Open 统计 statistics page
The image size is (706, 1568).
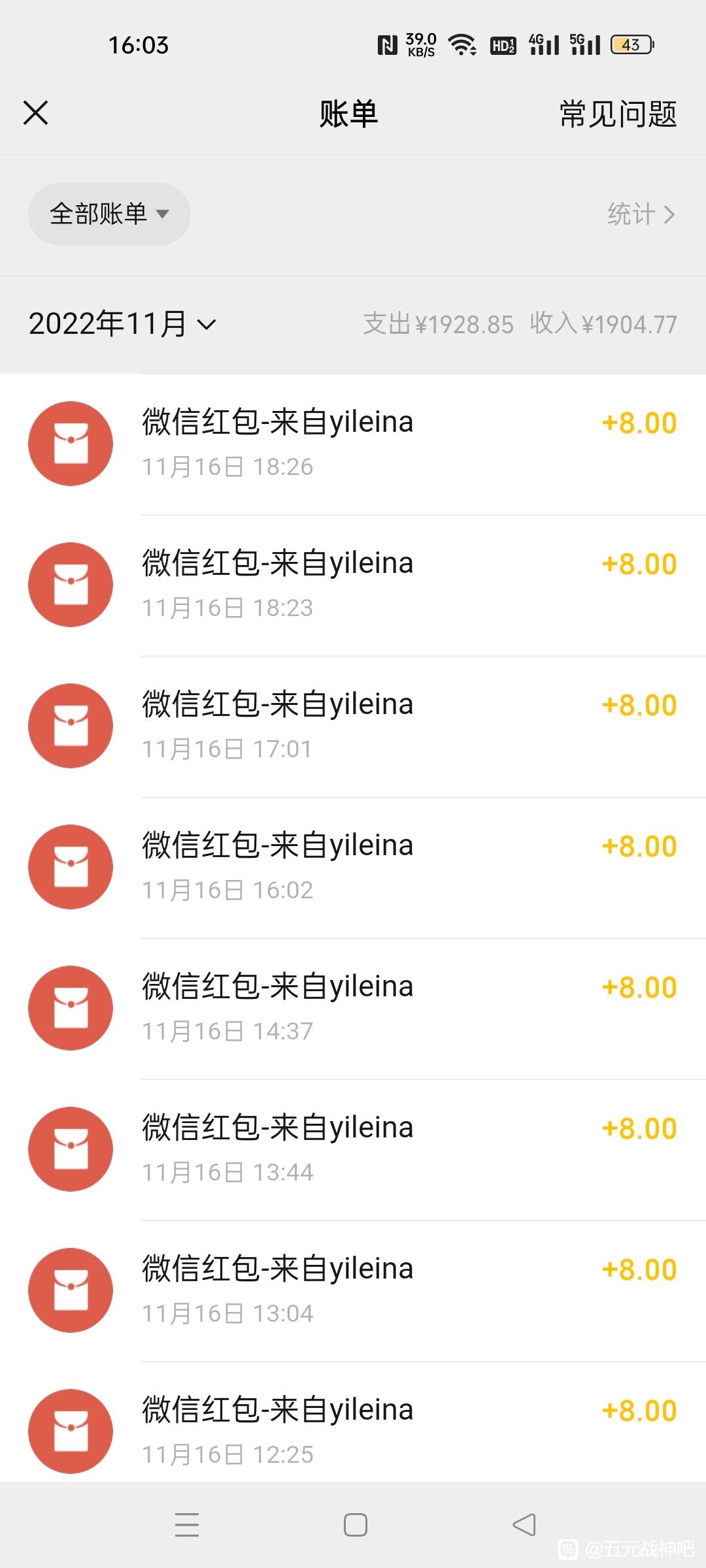tap(641, 214)
